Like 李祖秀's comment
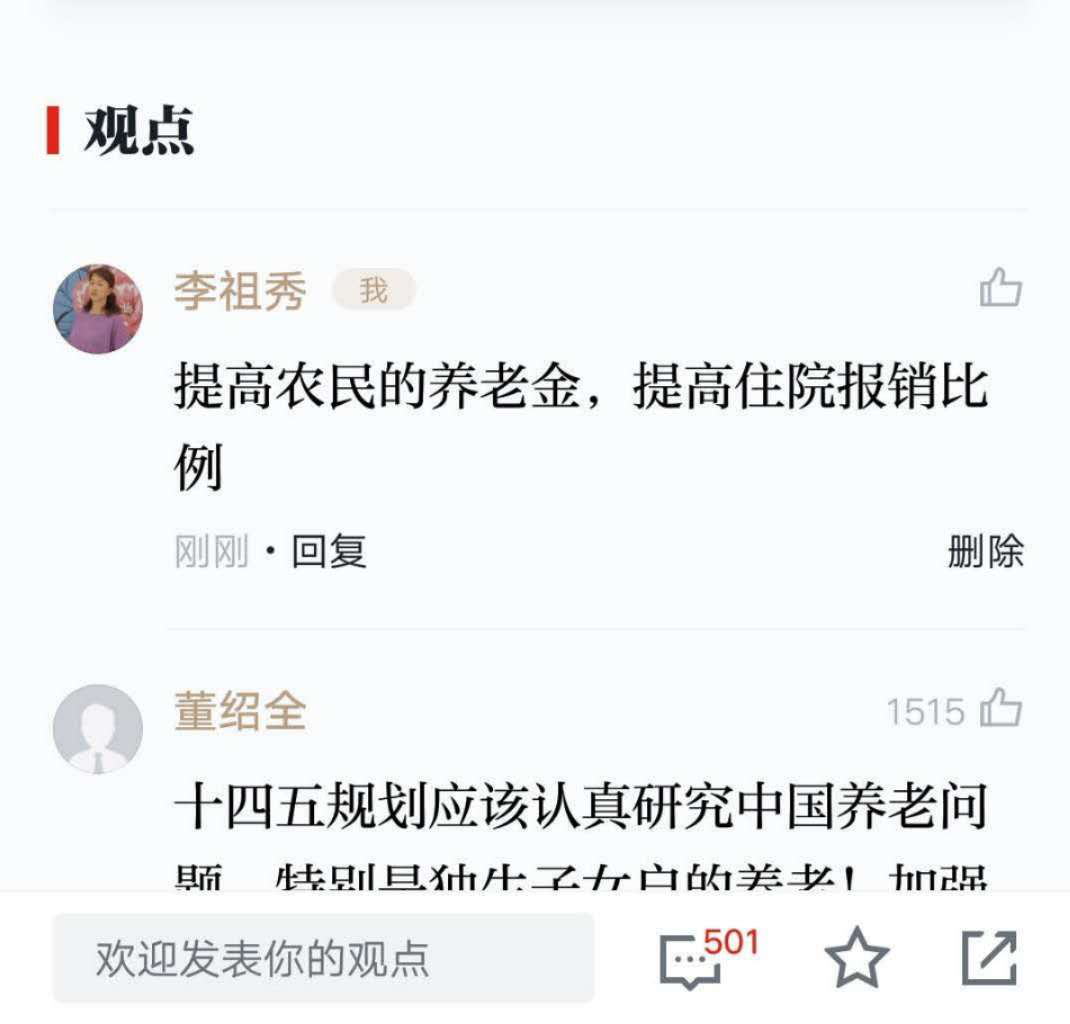Screen dimensions: 1070x1024 coord(1000,290)
